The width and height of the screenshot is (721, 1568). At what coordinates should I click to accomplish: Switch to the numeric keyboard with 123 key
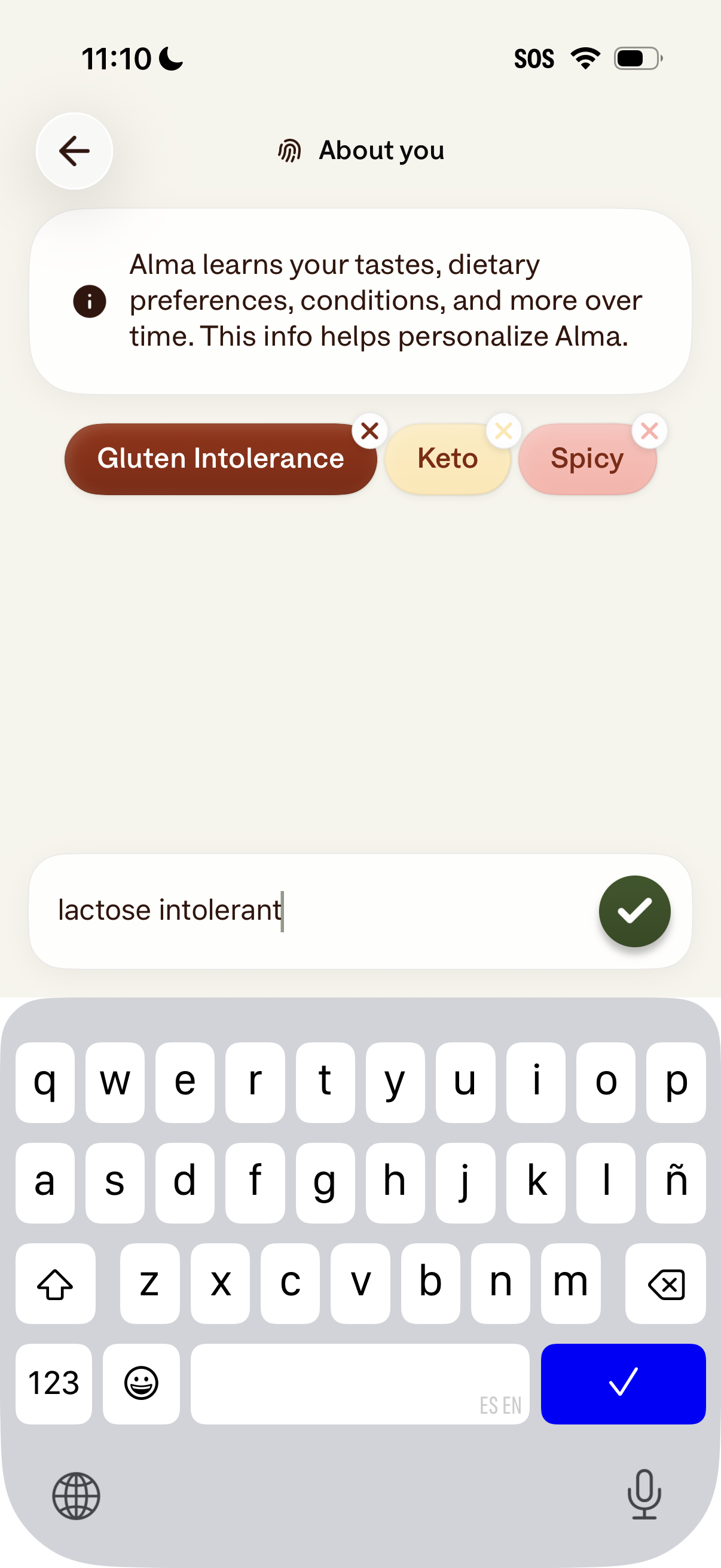pos(54,1383)
